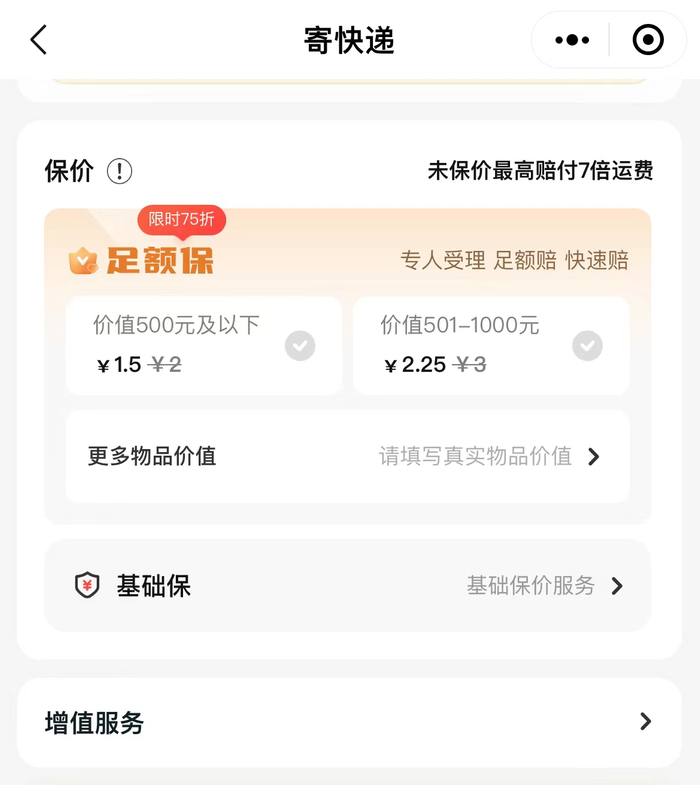Open the 保价 info icon

(119, 171)
